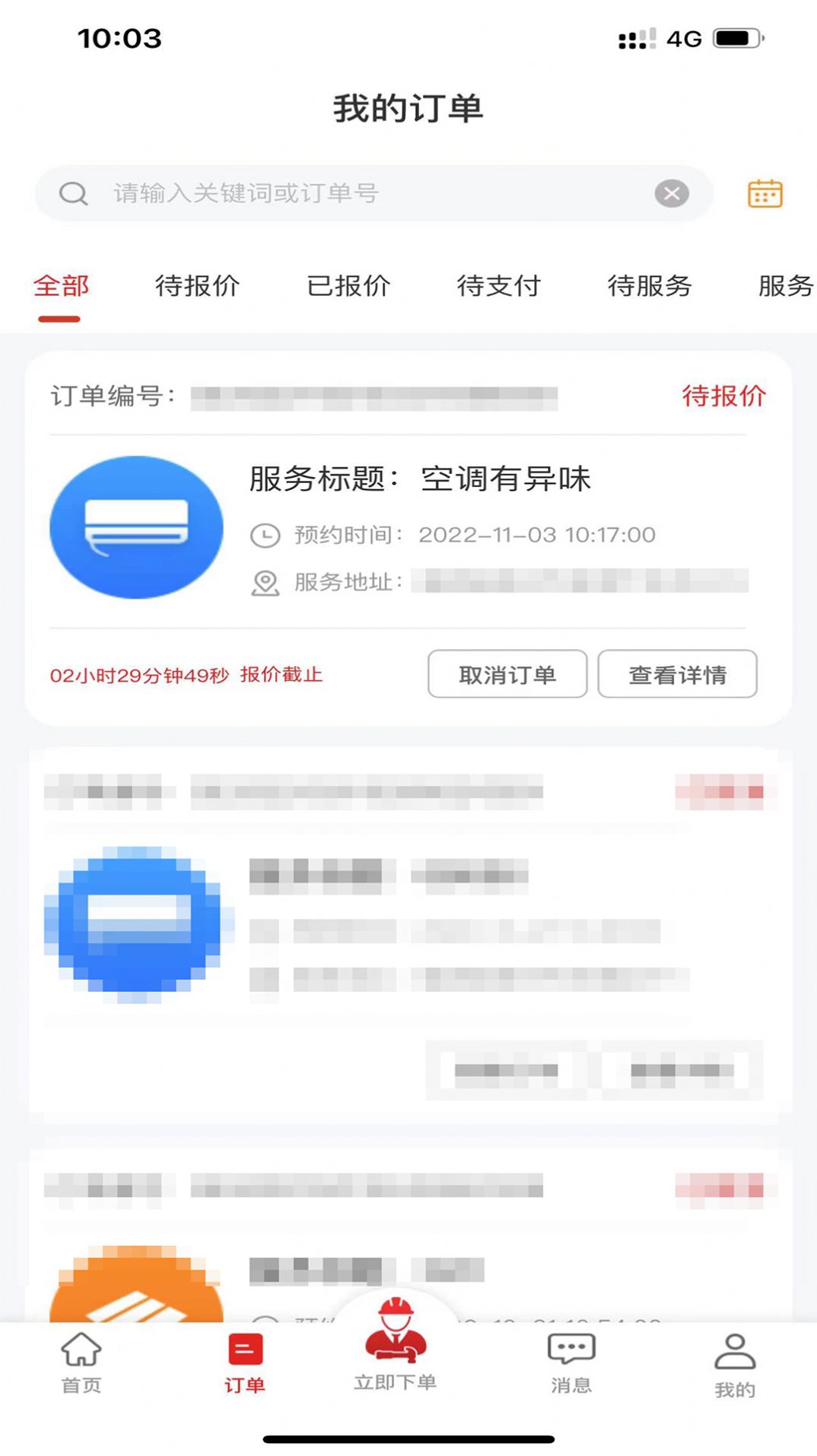Open the 消息 messages tab
This screenshot has height=1456, width=817.
coord(571,1363)
